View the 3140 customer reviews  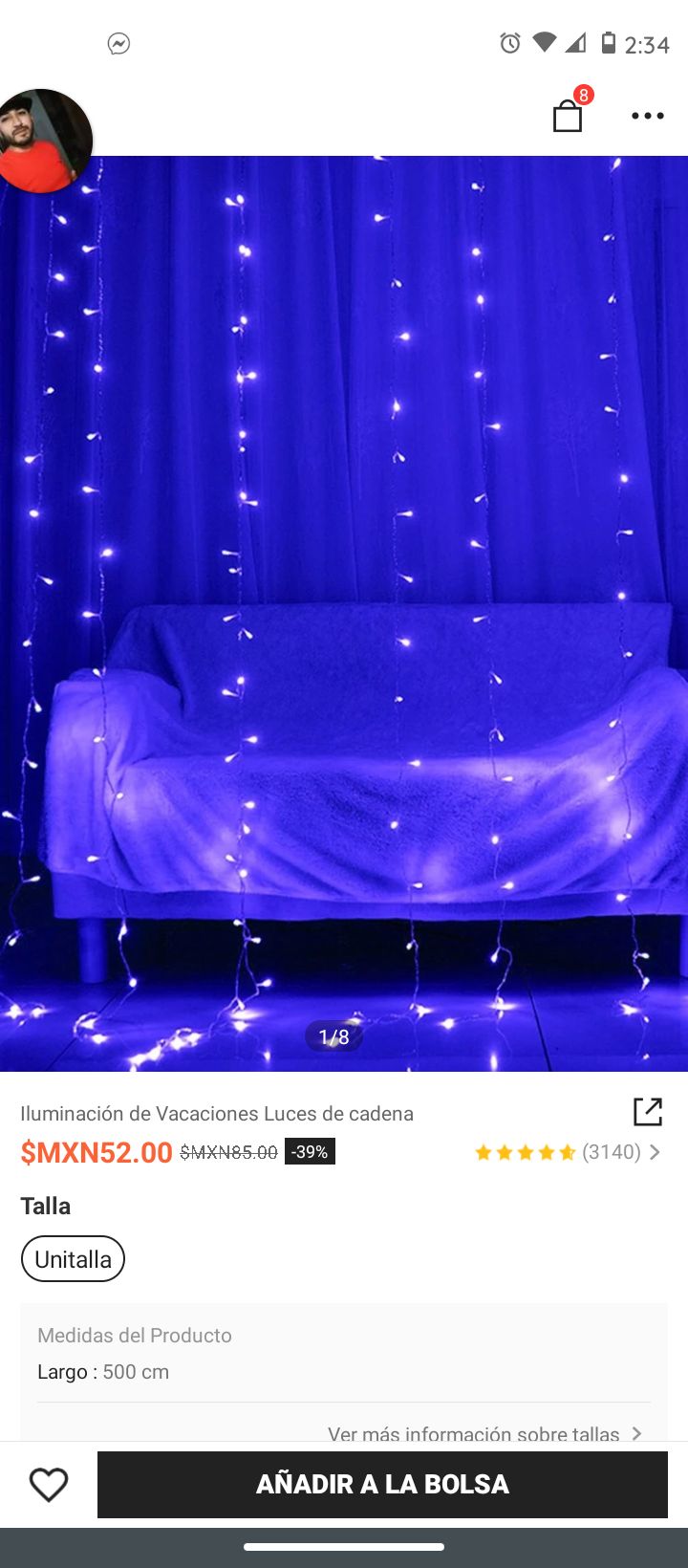[x=568, y=1152]
